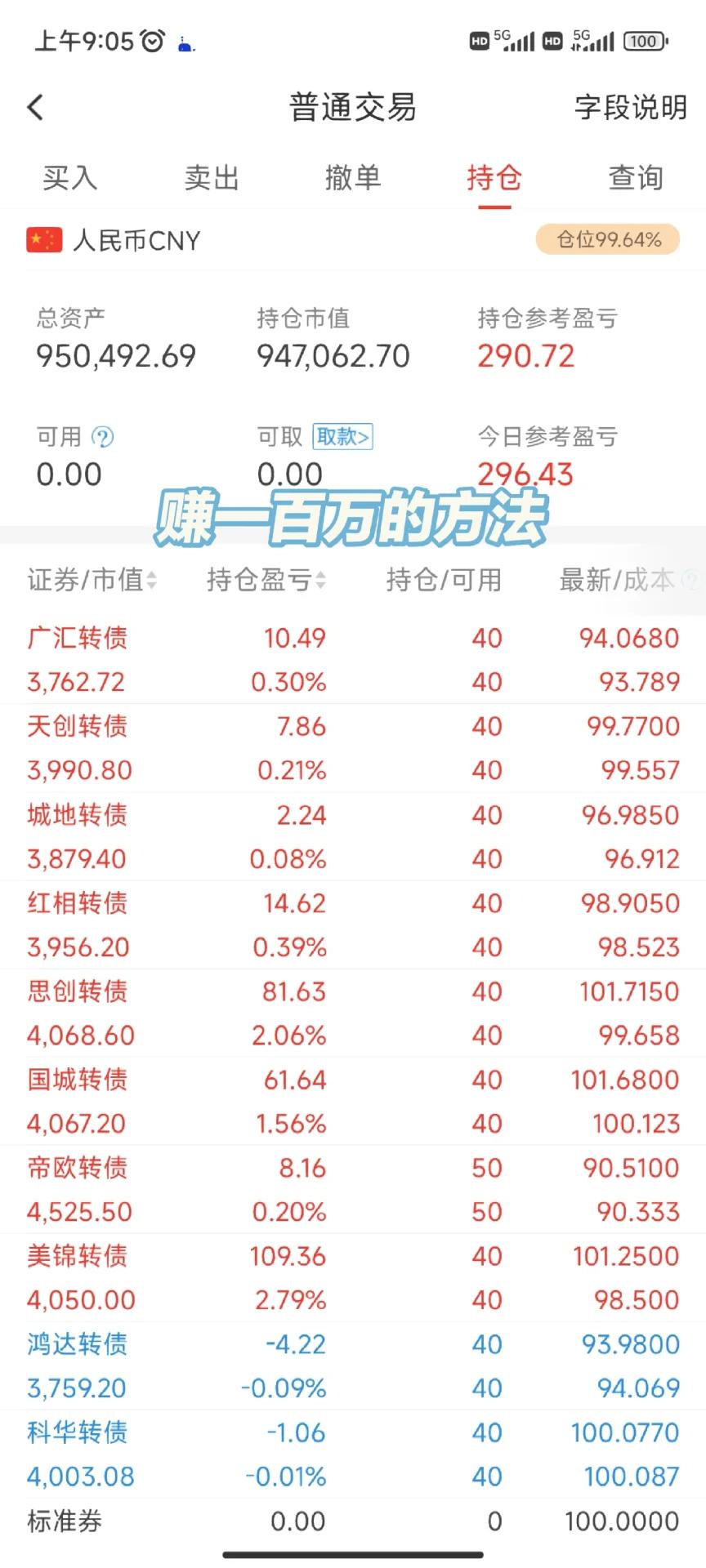Viewport: 706px width, 1568px height.
Task: Open the 查询 tab
Action: coord(635,177)
